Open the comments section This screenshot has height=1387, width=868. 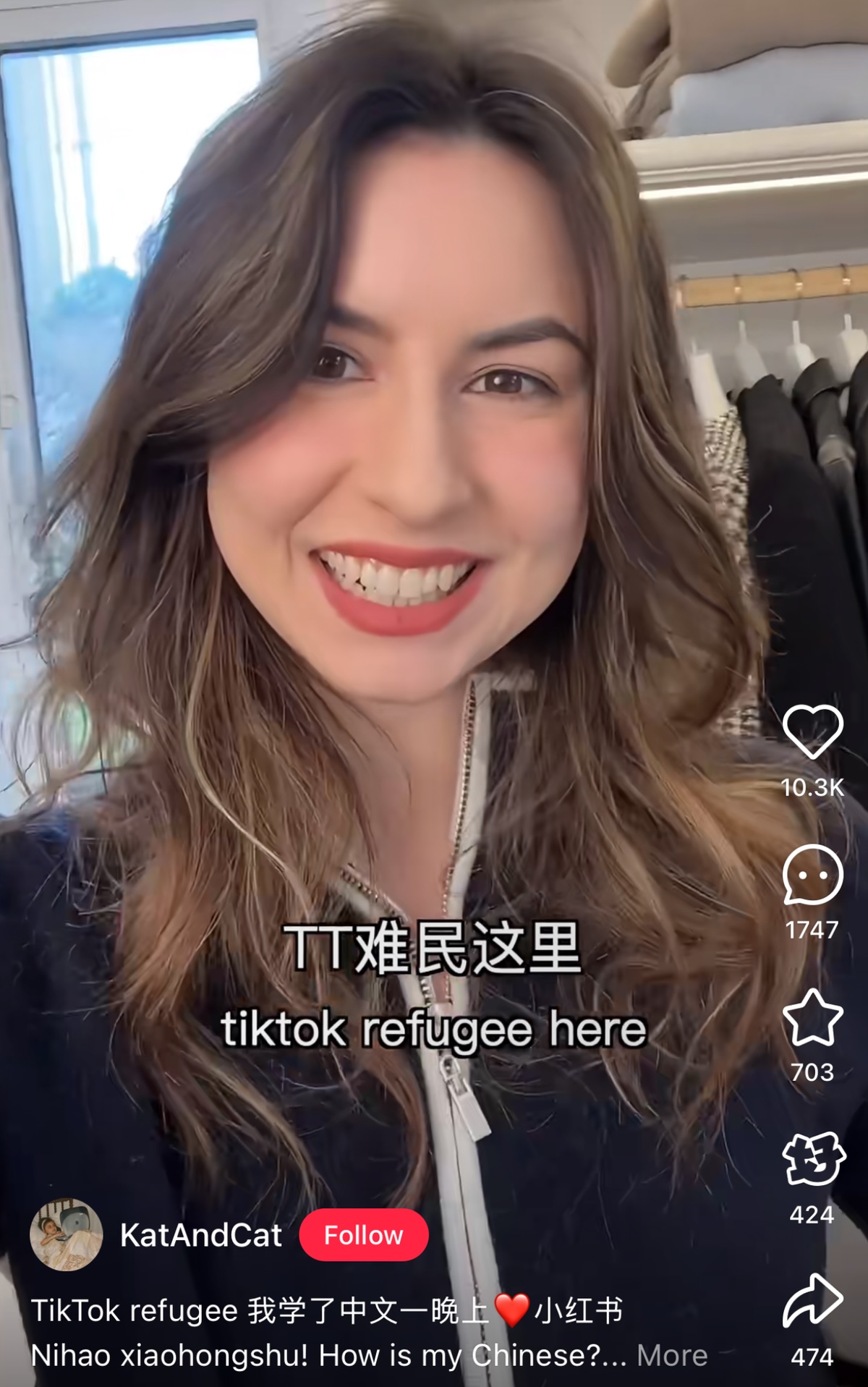(812, 875)
